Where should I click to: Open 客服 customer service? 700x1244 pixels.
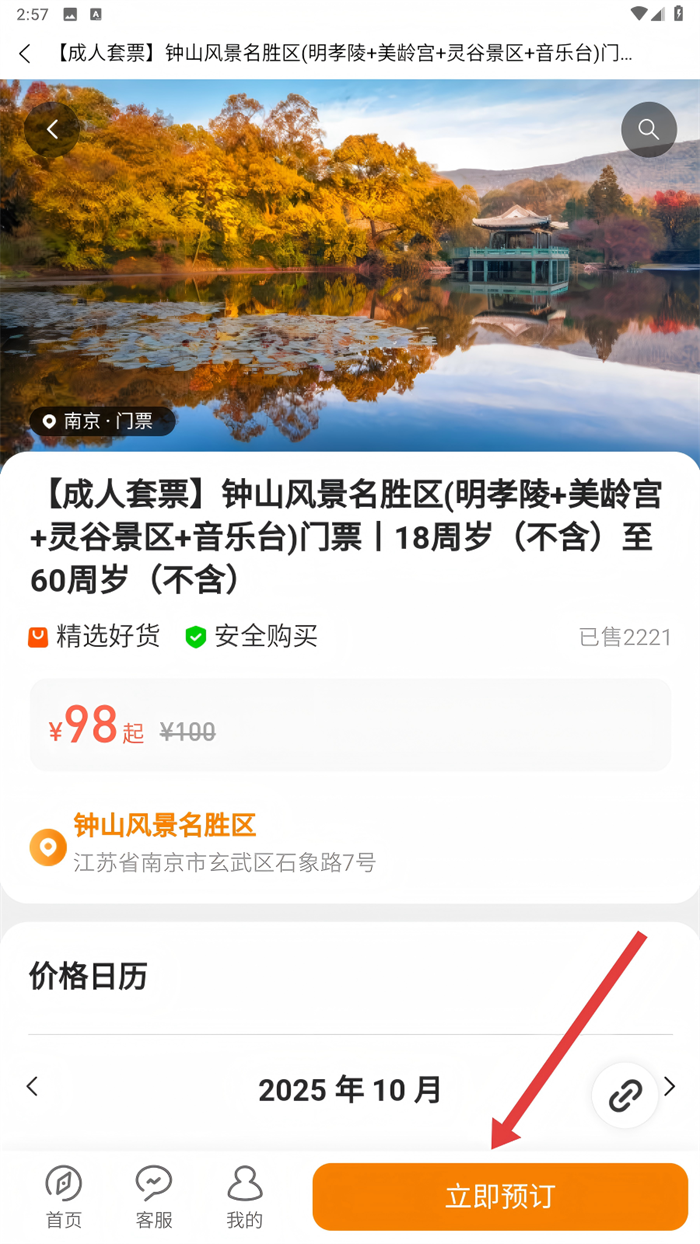[x=154, y=1197]
